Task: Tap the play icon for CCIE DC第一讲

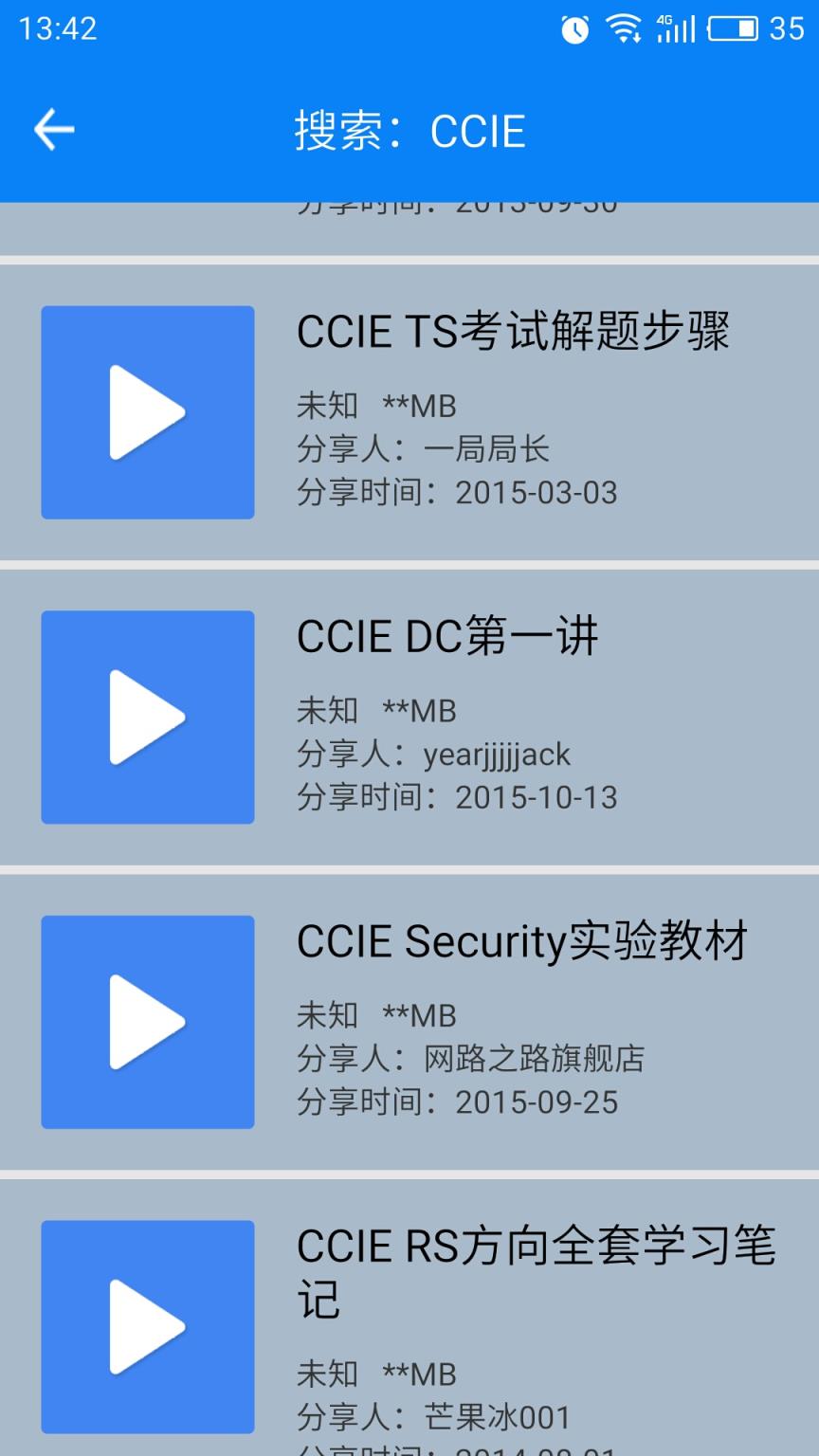Action: pyautogui.click(x=146, y=717)
